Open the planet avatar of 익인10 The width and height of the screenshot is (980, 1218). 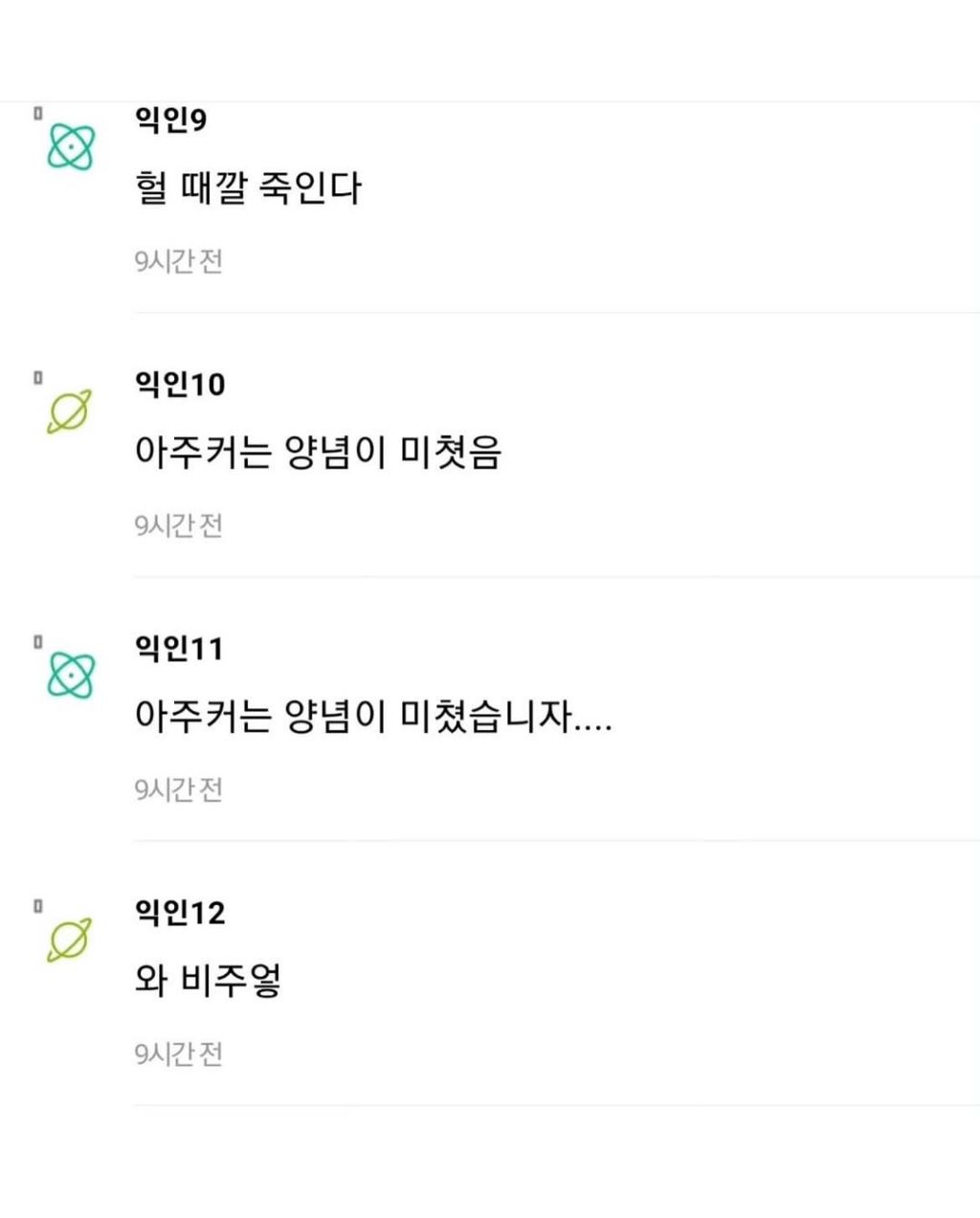(x=67, y=411)
